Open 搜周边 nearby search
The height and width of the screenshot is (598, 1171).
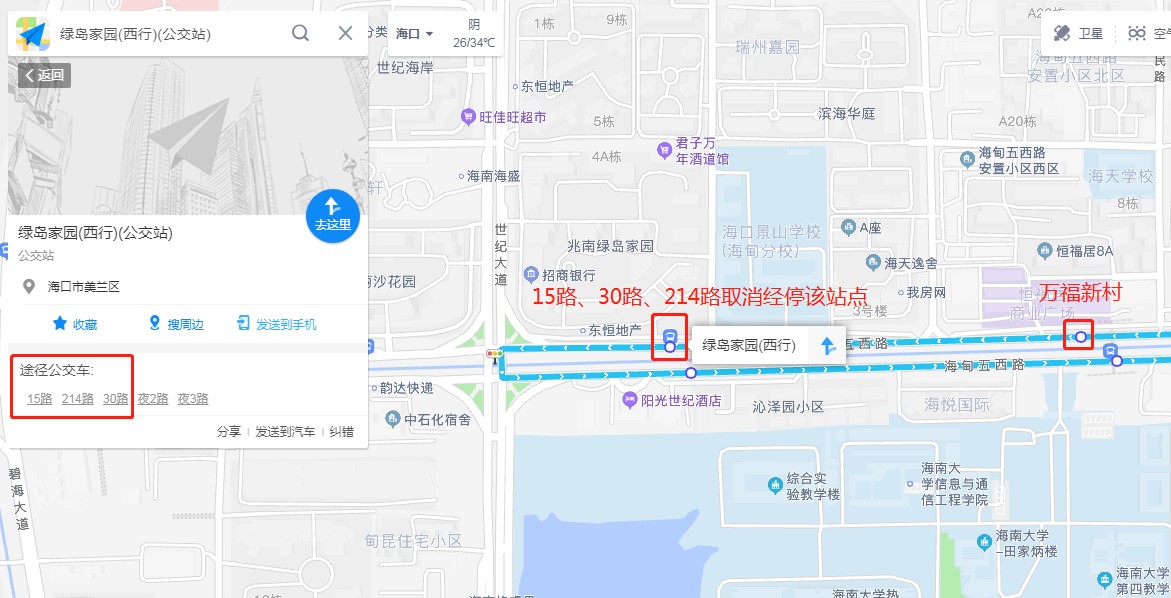pos(176,324)
